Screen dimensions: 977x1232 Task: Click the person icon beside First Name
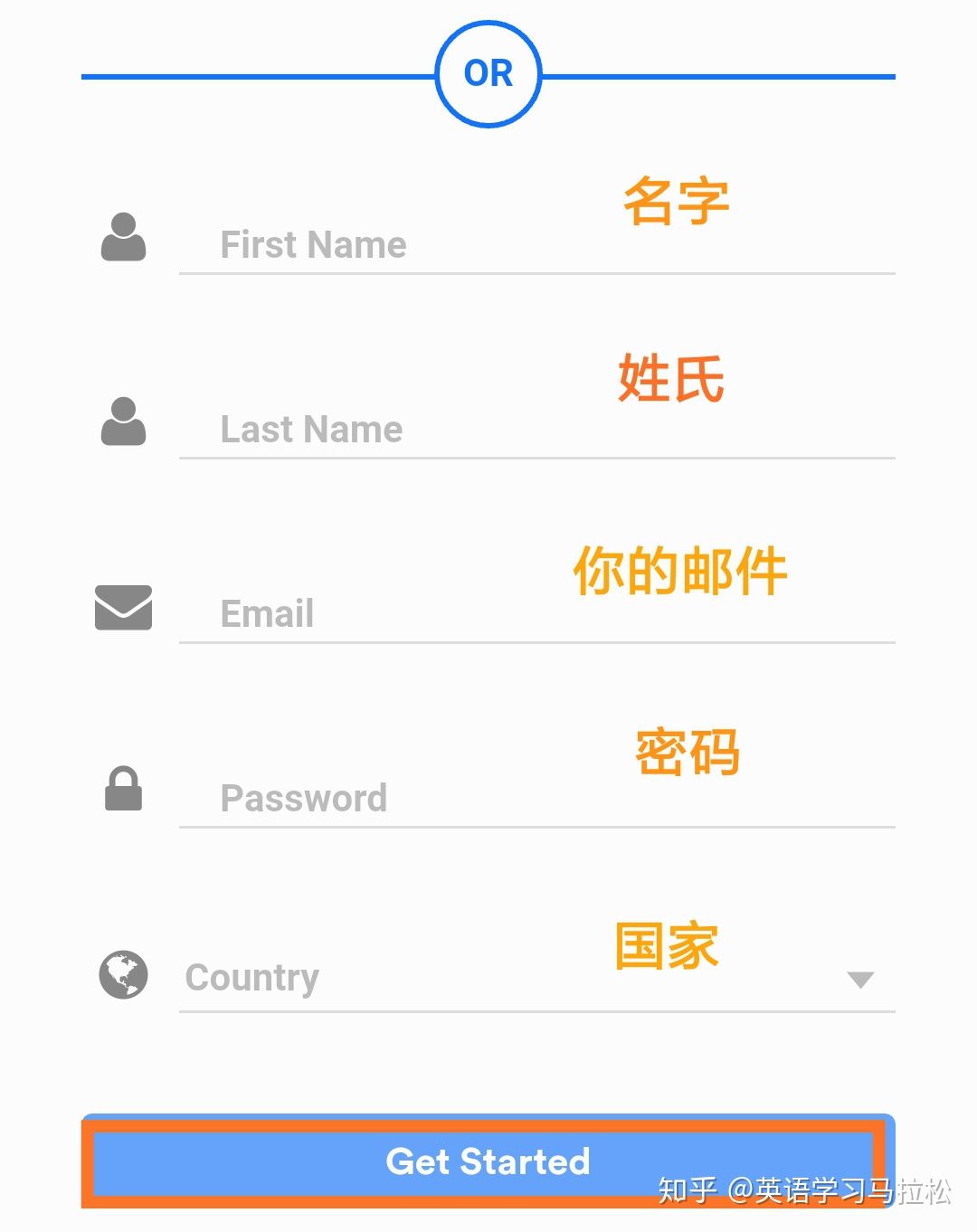click(122, 238)
